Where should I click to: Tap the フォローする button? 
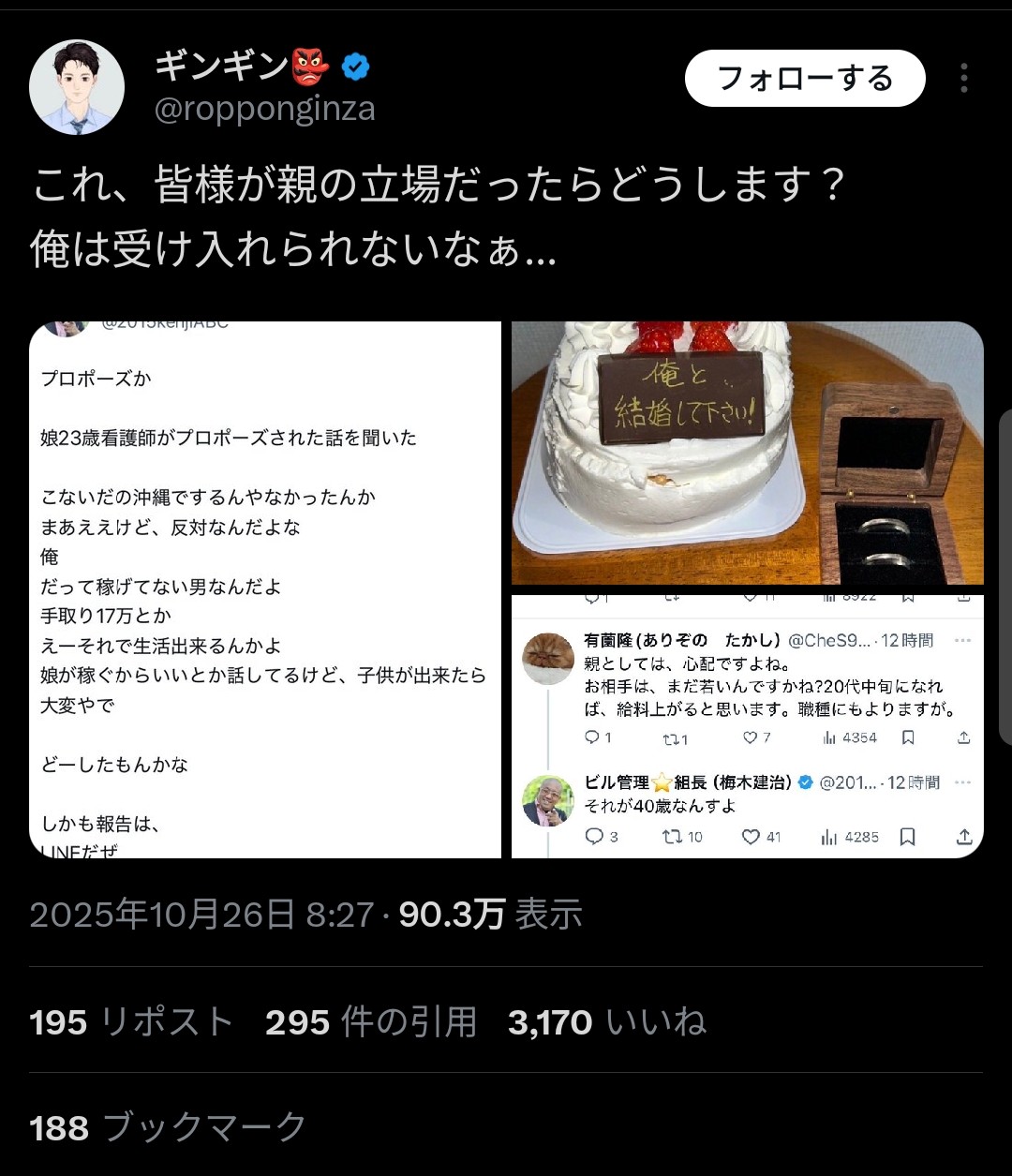805,79
